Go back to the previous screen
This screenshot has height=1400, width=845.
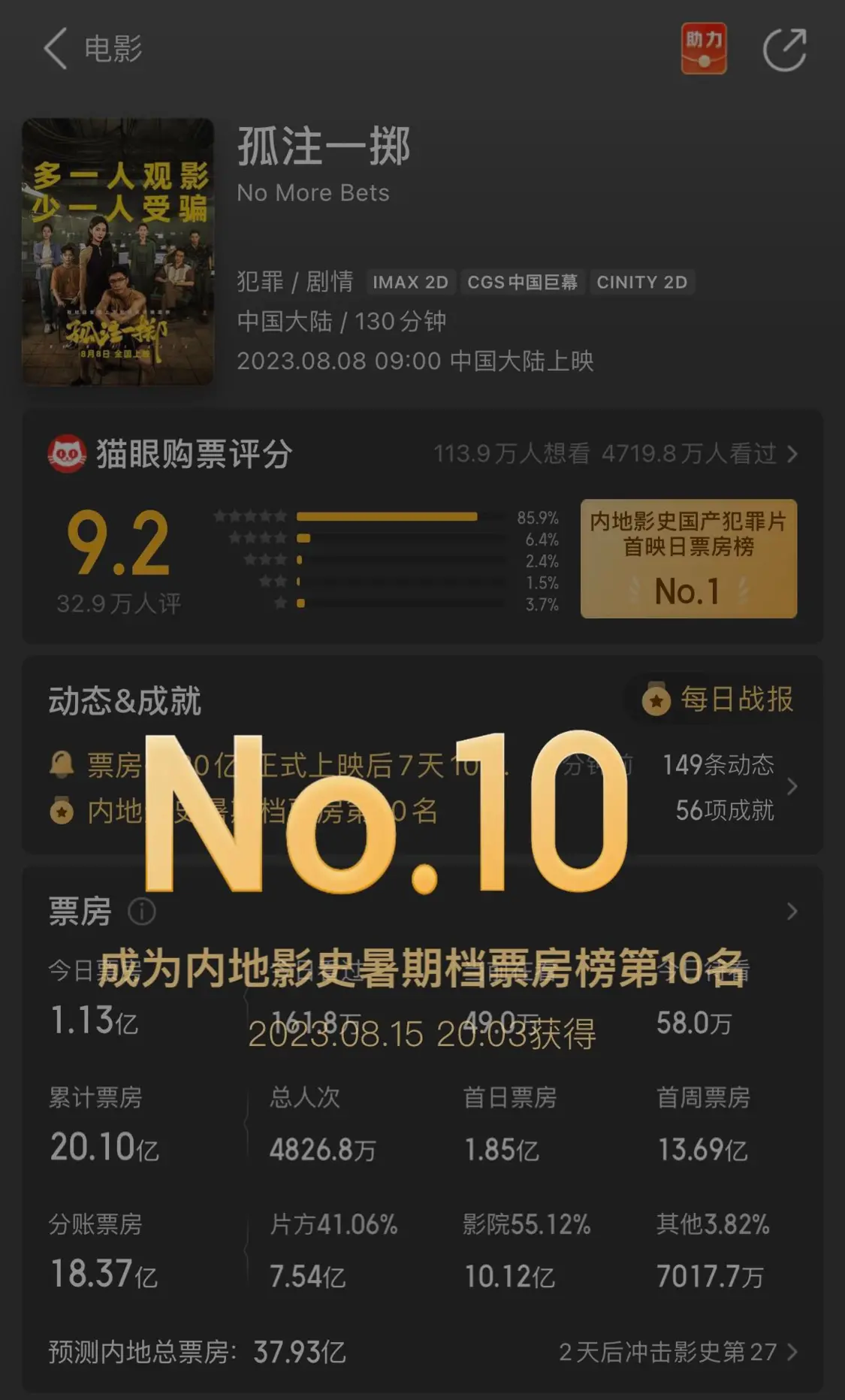pyautogui.click(x=56, y=49)
